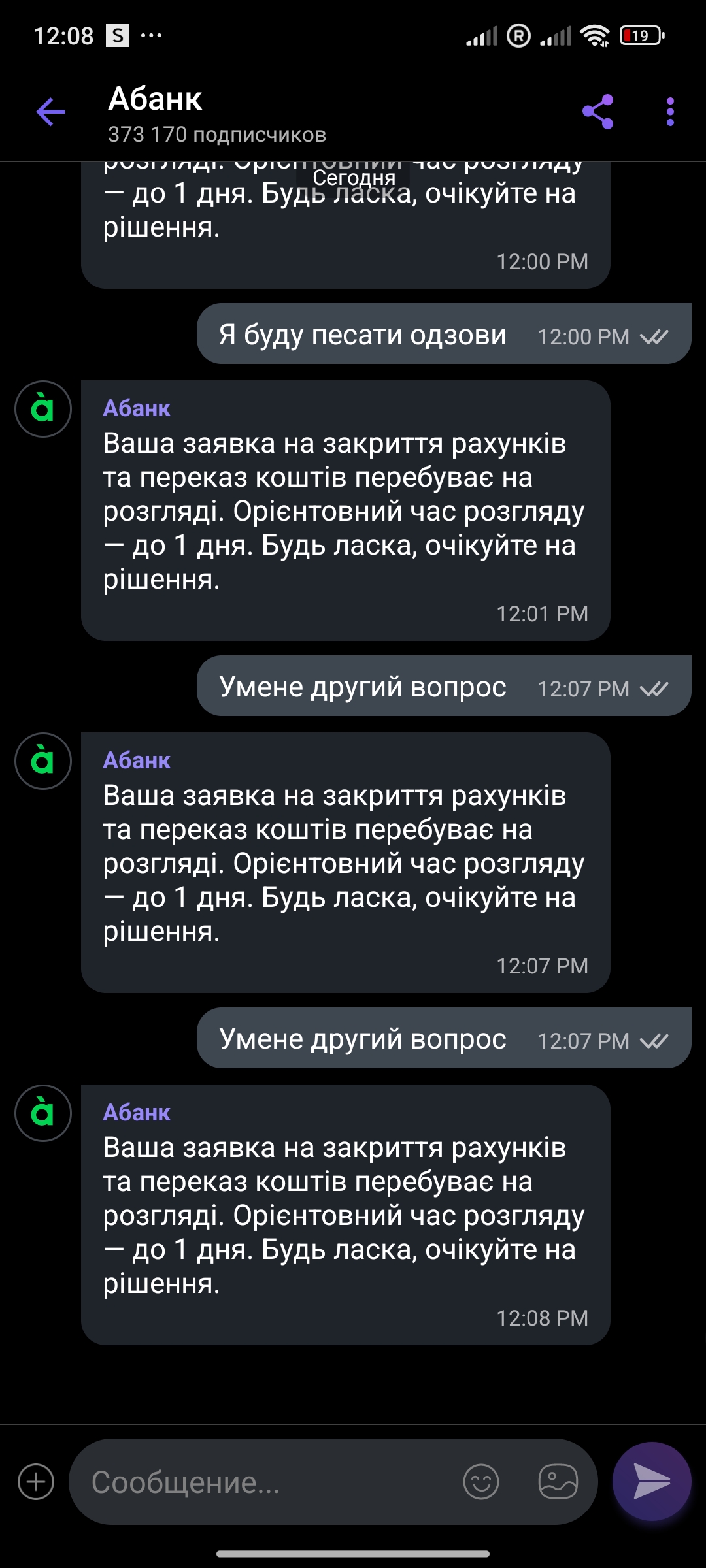Open Абанк avatar beside the 12:08 PM message

(x=43, y=1113)
